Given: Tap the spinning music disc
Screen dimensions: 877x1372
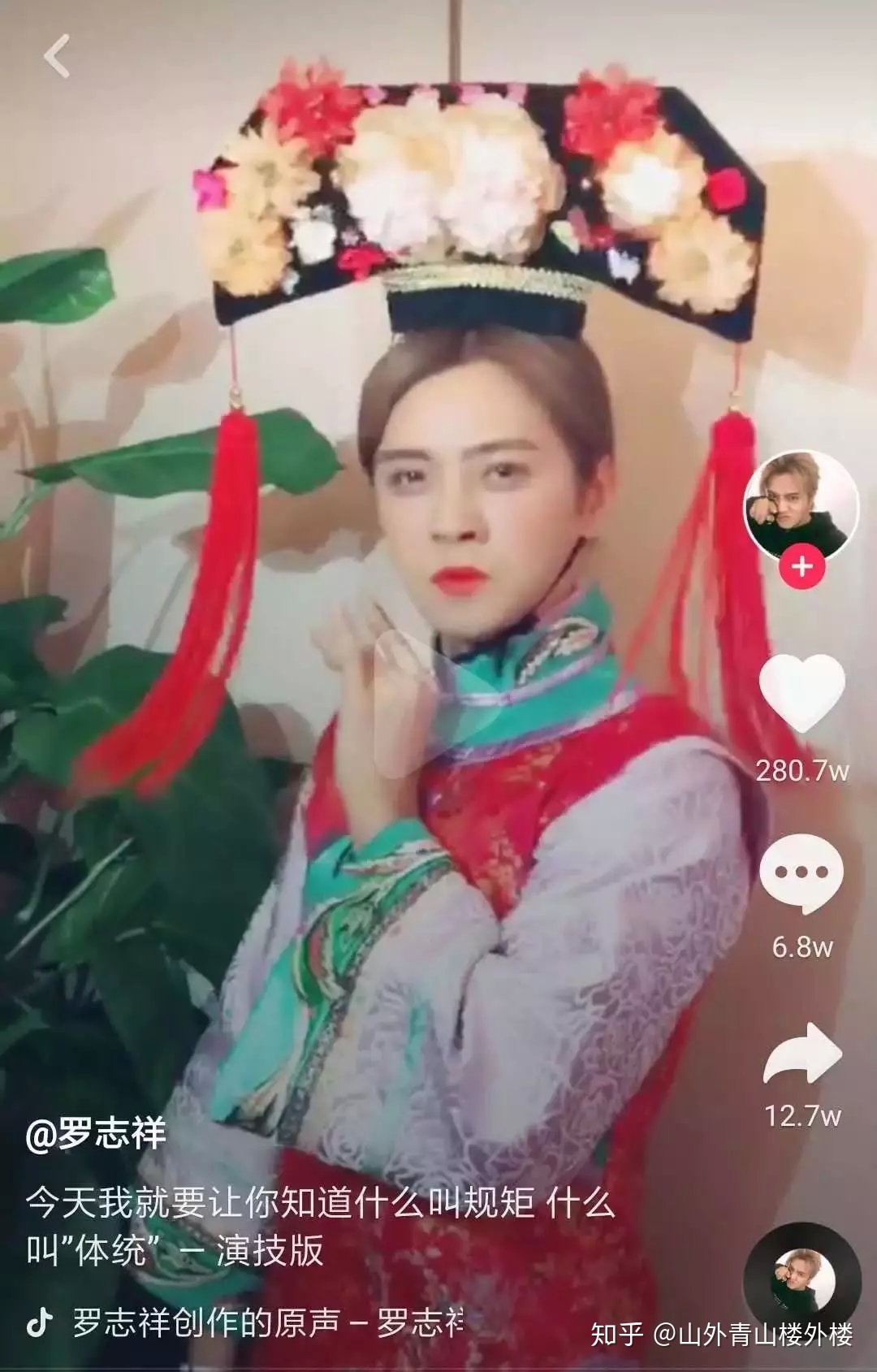Looking at the screenshot, I should 802,1281.
